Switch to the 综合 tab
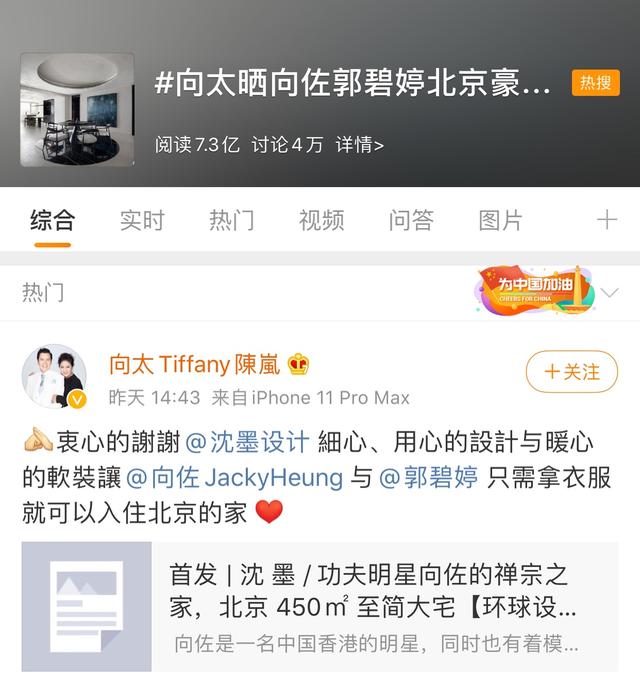Screen dimensions: 640x683 pyautogui.click(x=51, y=220)
